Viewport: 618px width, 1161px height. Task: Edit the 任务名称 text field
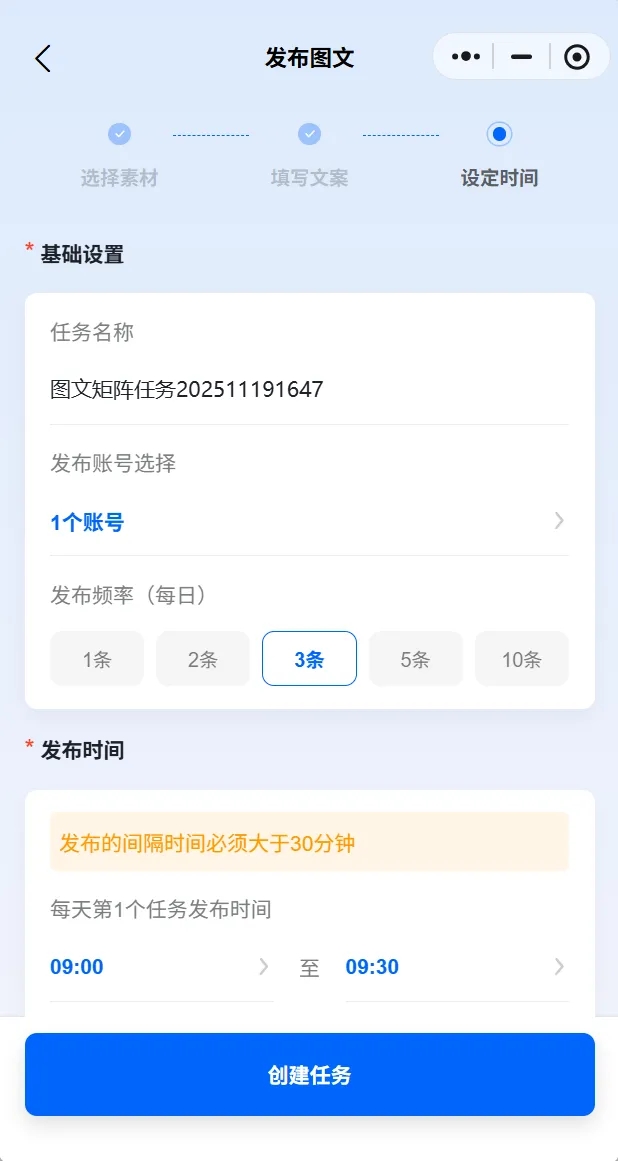(x=308, y=389)
